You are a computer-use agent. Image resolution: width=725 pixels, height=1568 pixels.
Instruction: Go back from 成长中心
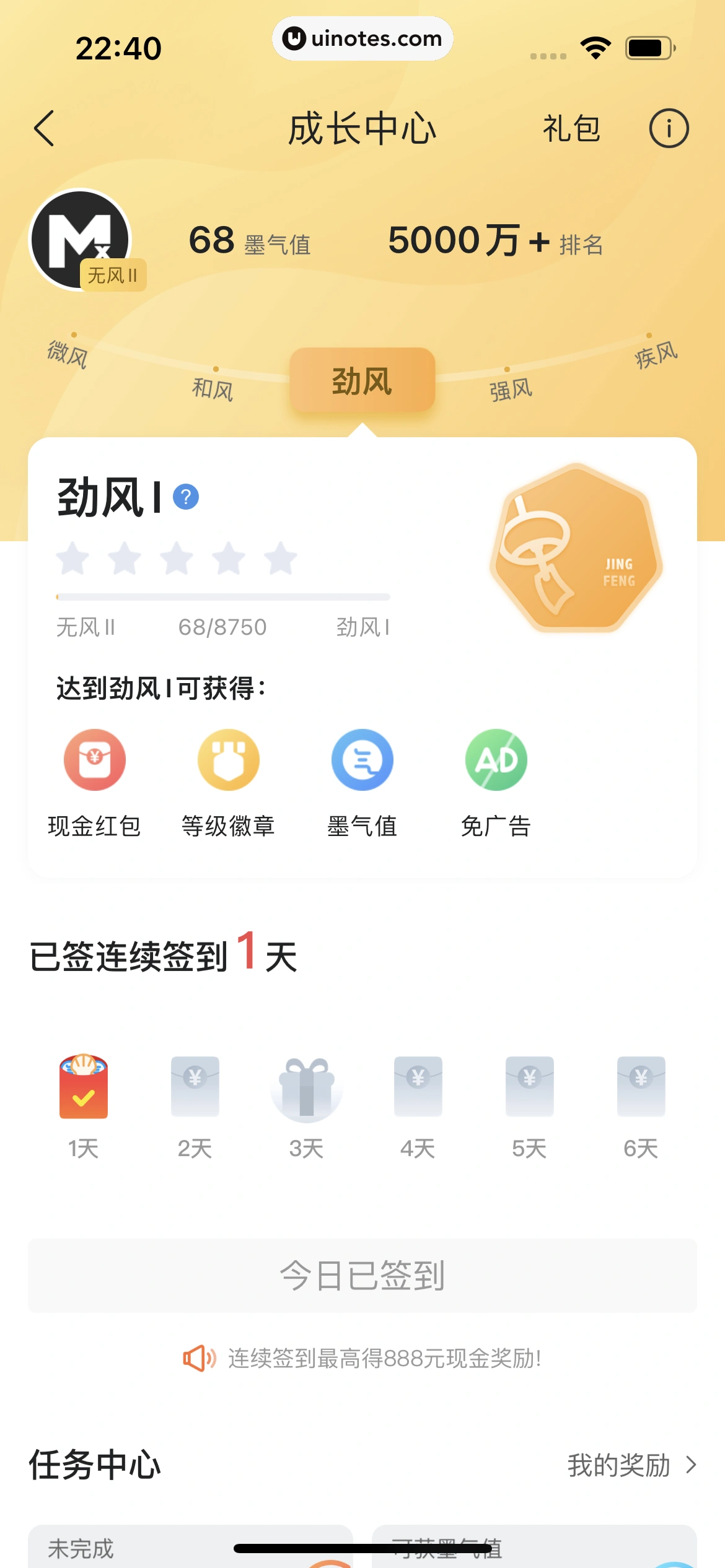click(45, 129)
